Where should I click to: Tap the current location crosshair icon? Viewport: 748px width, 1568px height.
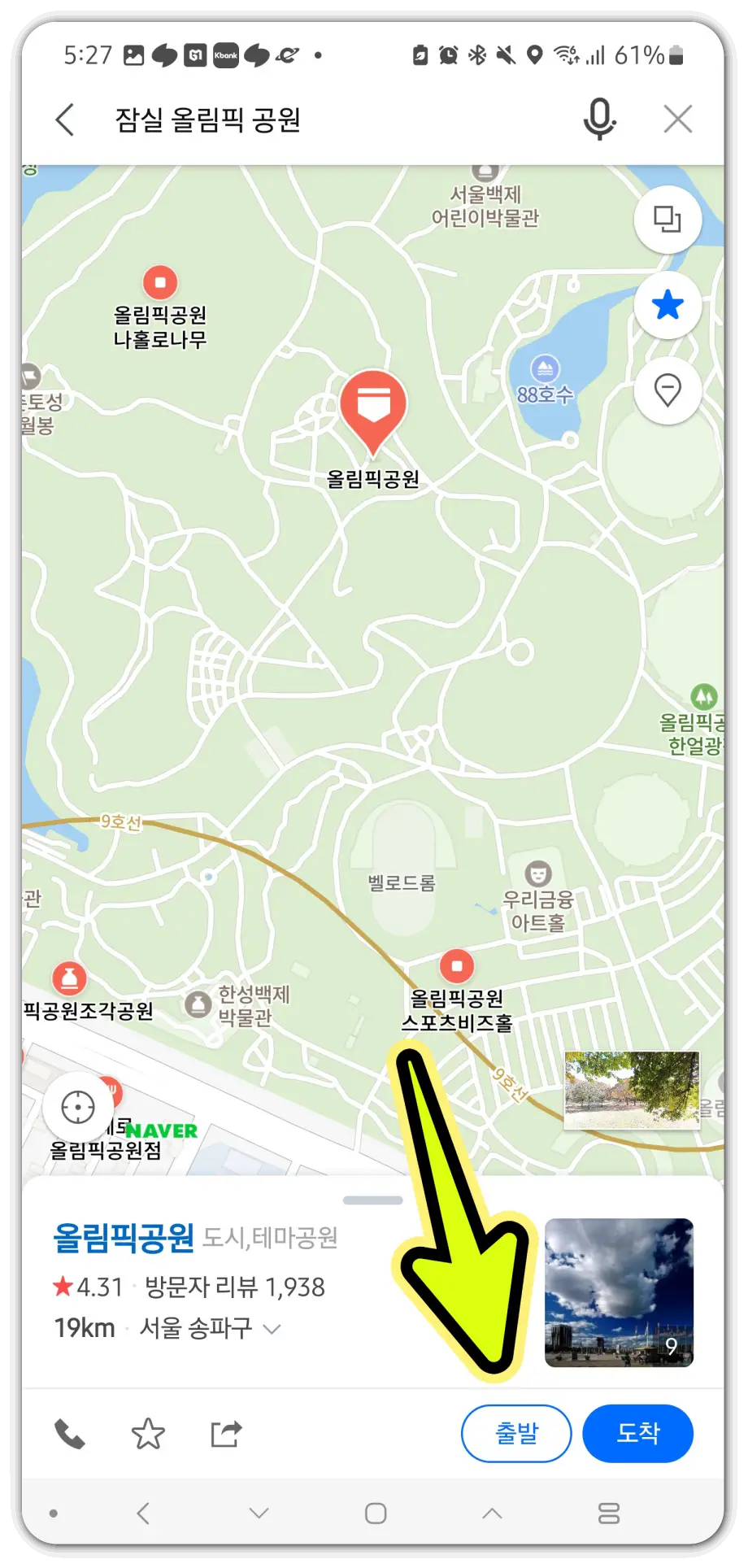click(78, 1106)
